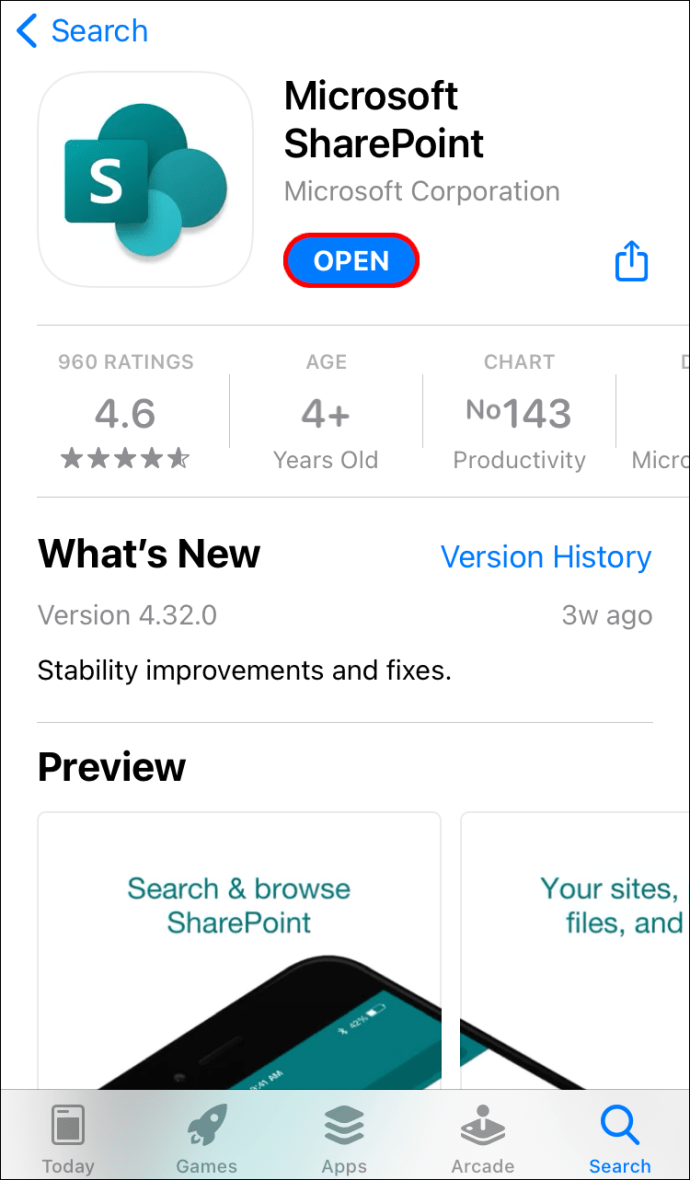View the Version History
This screenshot has height=1180, width=690.
pos(546,557)
